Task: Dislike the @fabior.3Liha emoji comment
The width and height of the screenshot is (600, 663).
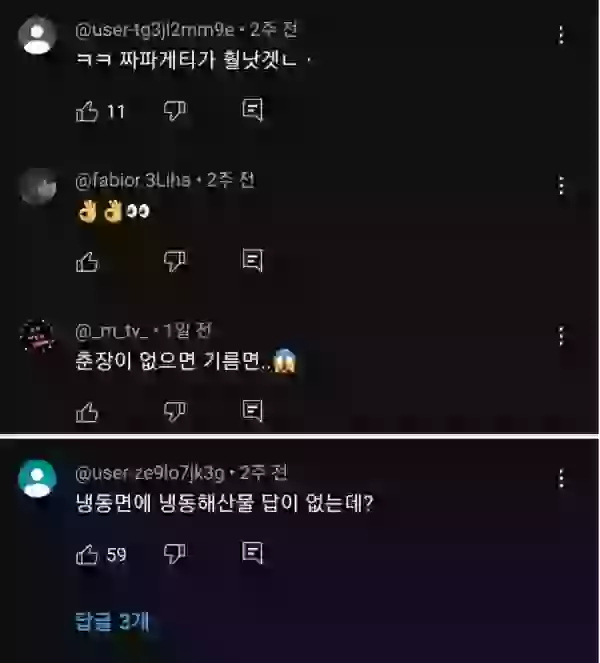Action: point(175,261)
